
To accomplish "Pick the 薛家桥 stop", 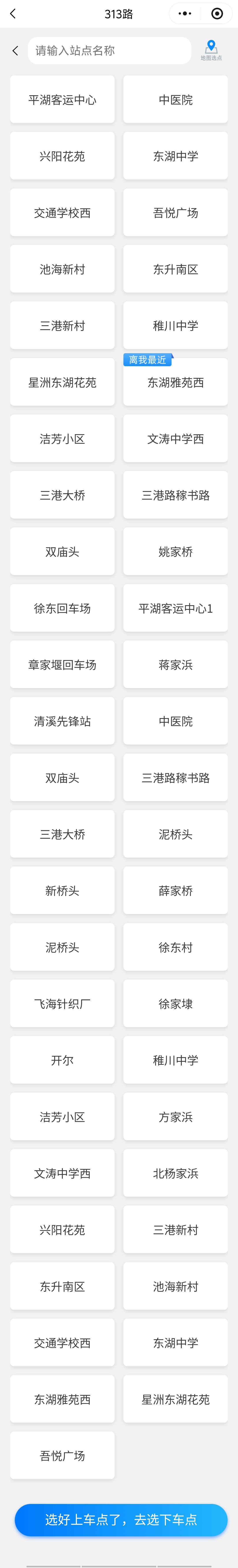I will click(175, 890).
